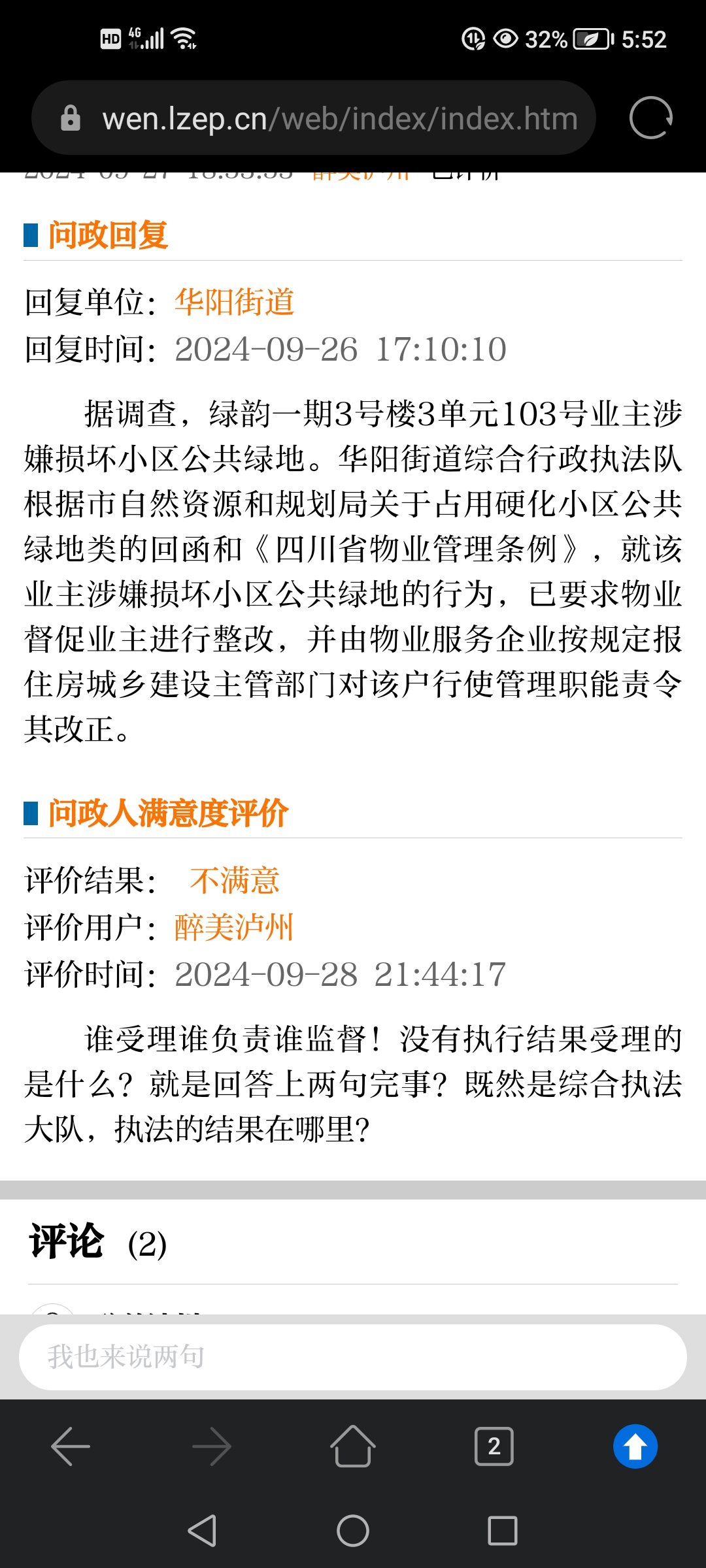Open the browser home page

pos(353,1446)
